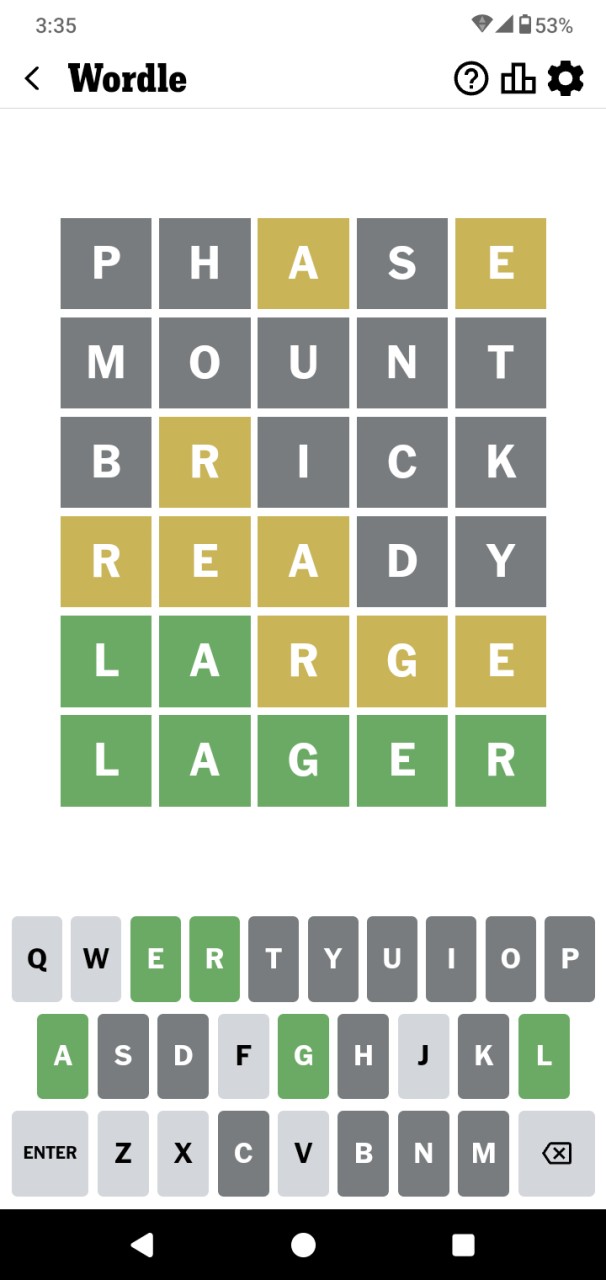Viewport: 606px width, 1280px height.
Task: Go back using the top-left arrow
Action: pyautogui.click(x=33, y=79)
